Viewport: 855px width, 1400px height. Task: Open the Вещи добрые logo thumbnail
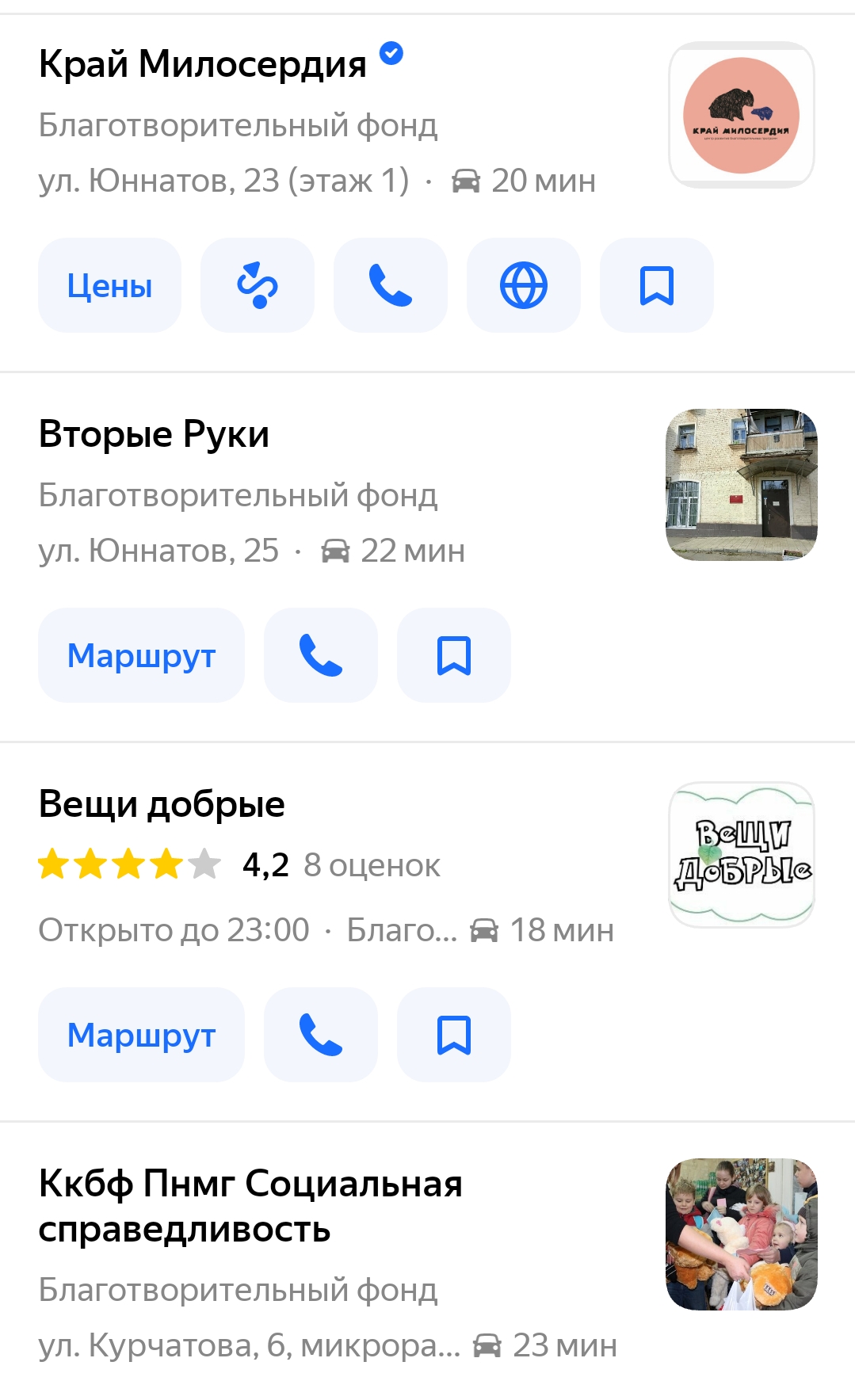(742, 855)
